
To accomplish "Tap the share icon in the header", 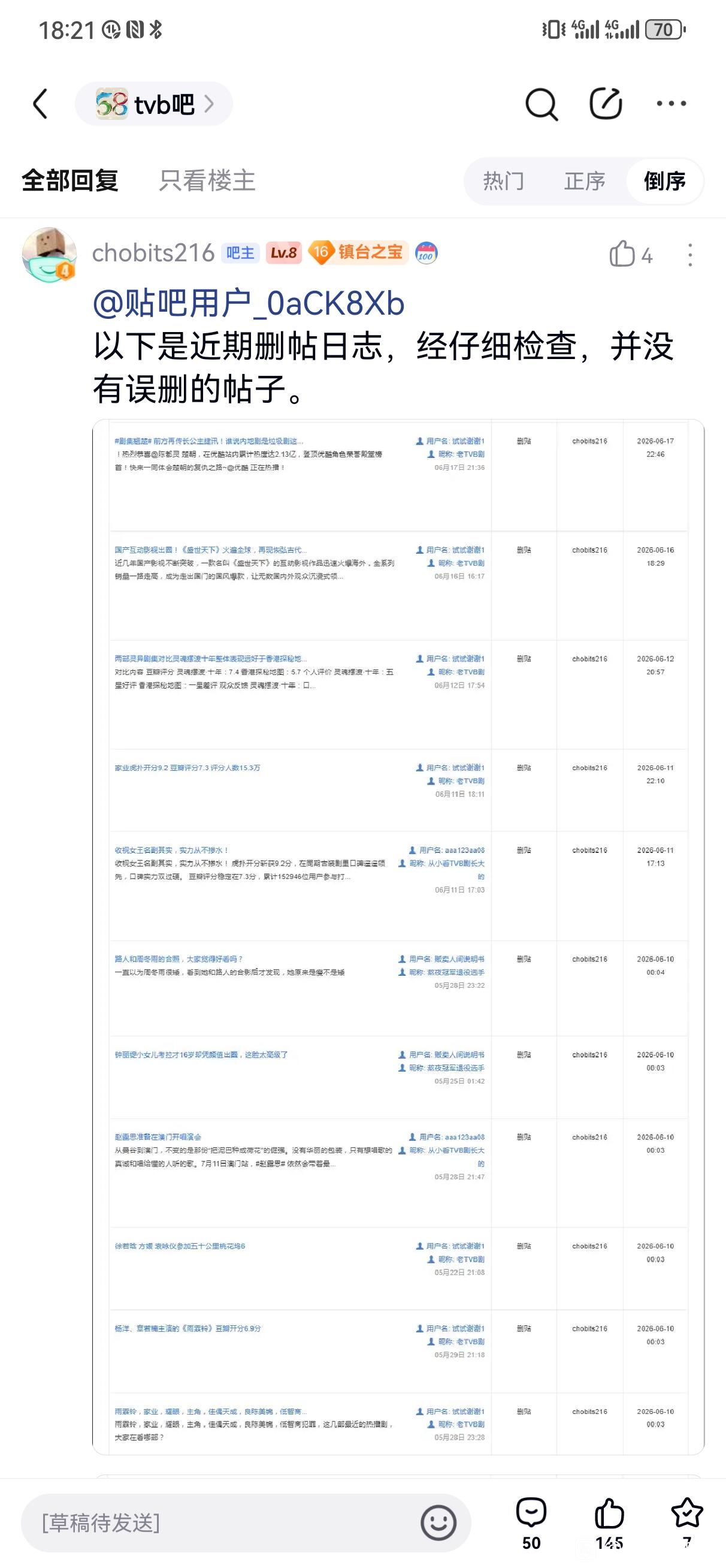I will tap(606, 104).
